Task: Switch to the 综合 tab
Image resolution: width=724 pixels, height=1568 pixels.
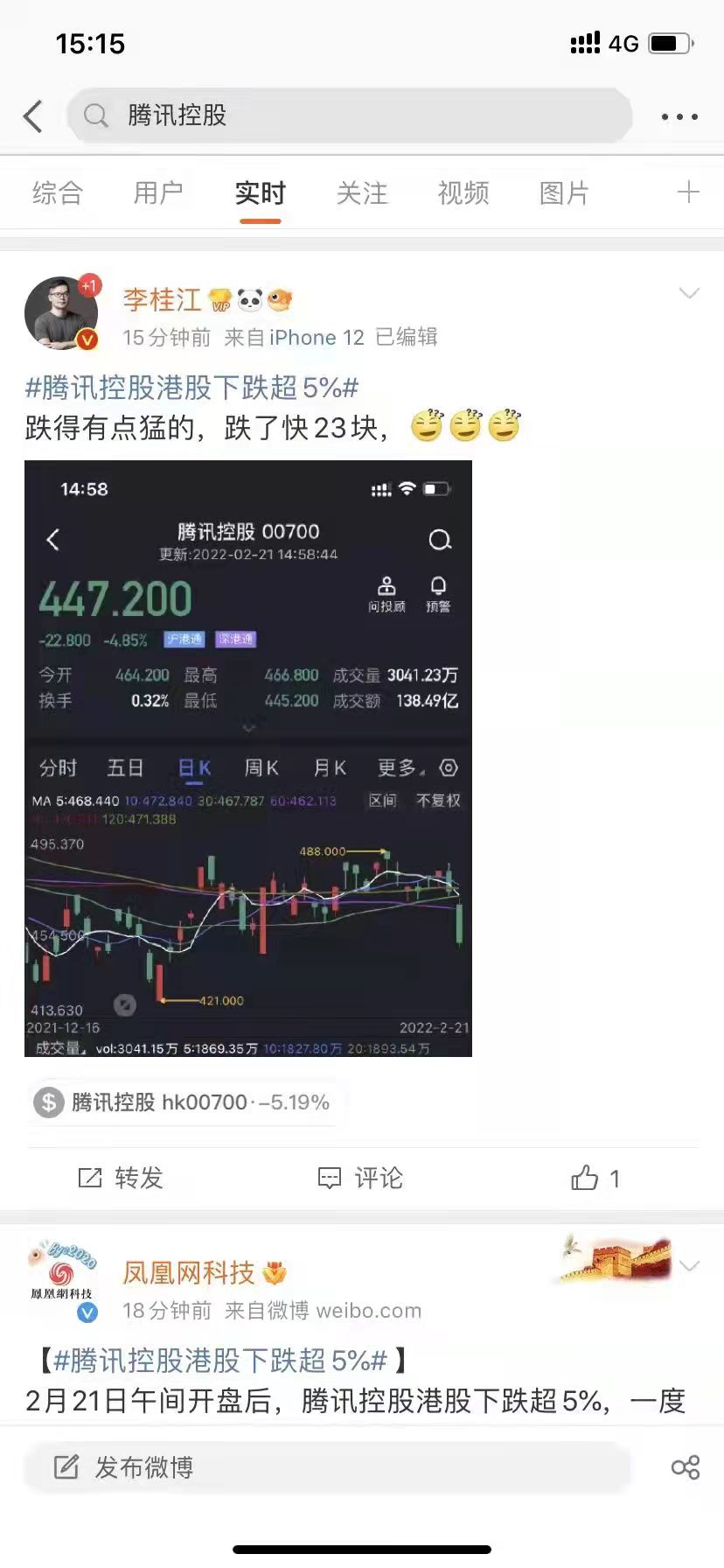Action: 58,192
